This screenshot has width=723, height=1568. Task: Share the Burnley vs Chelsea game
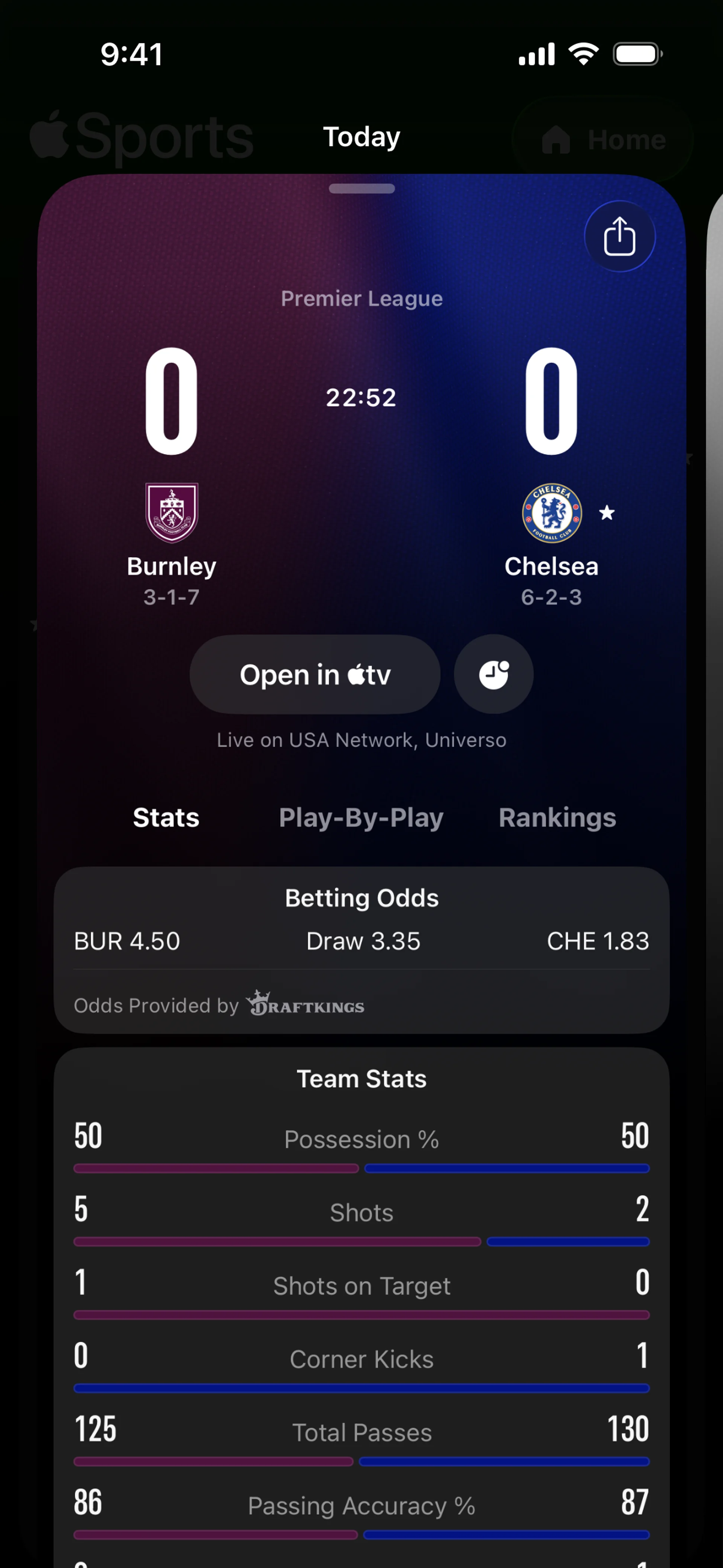click(619, 236)
